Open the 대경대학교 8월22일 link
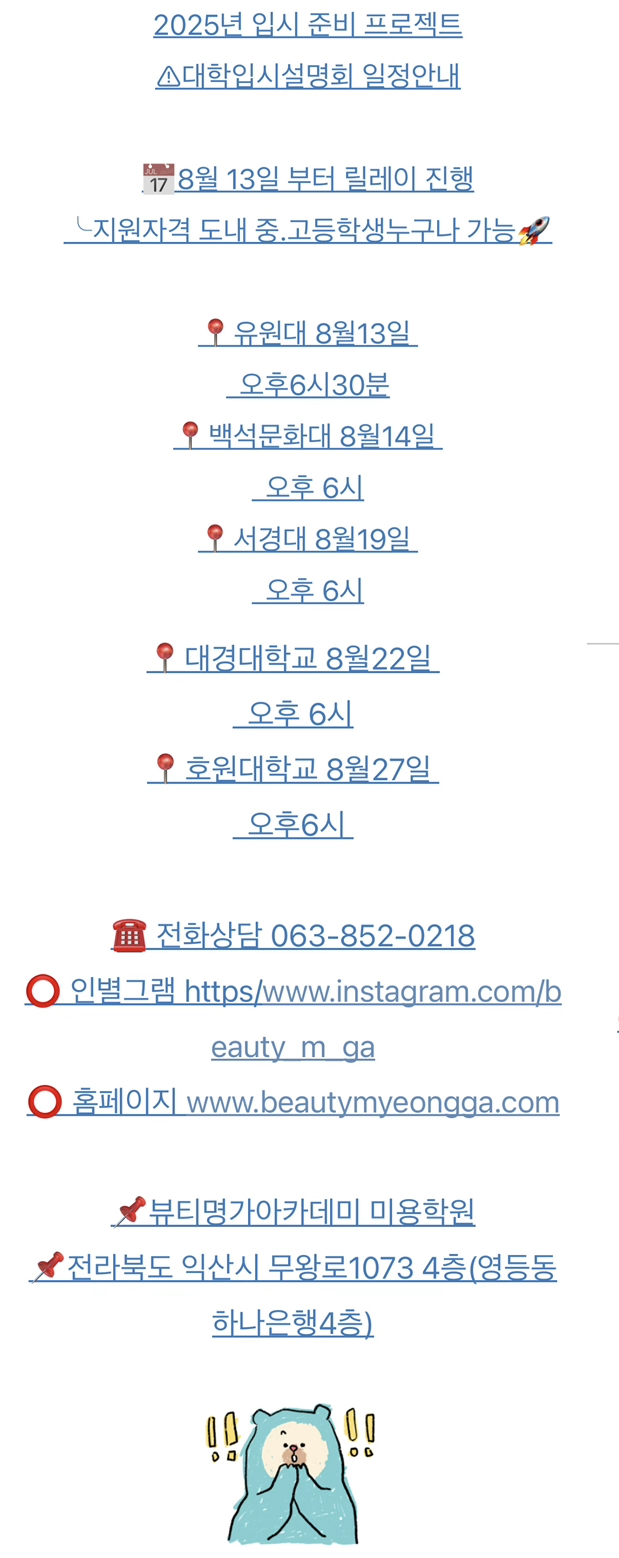 click(294, 659)
